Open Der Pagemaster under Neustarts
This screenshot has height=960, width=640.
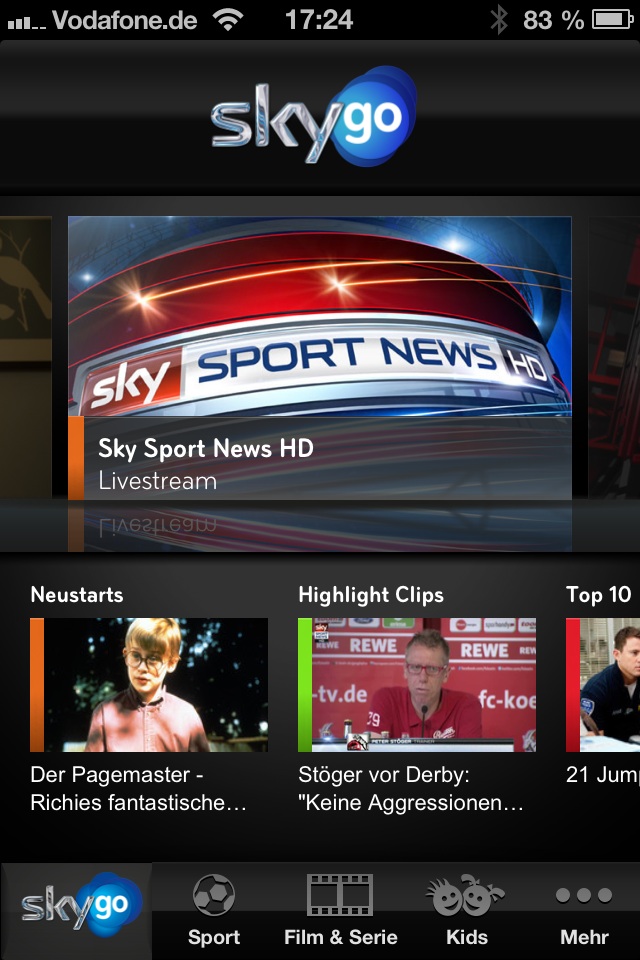point(150,685)
